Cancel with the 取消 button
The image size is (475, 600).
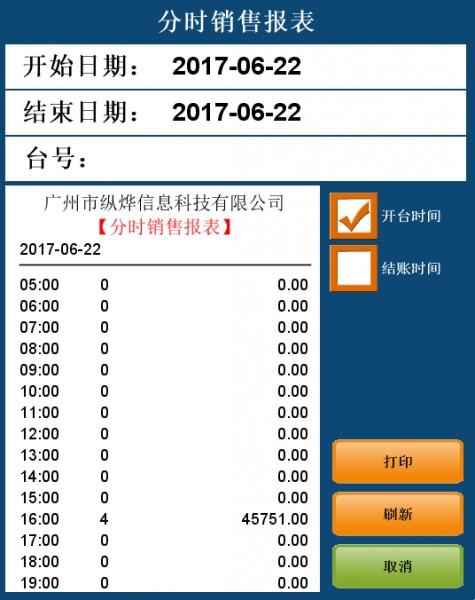398,566
